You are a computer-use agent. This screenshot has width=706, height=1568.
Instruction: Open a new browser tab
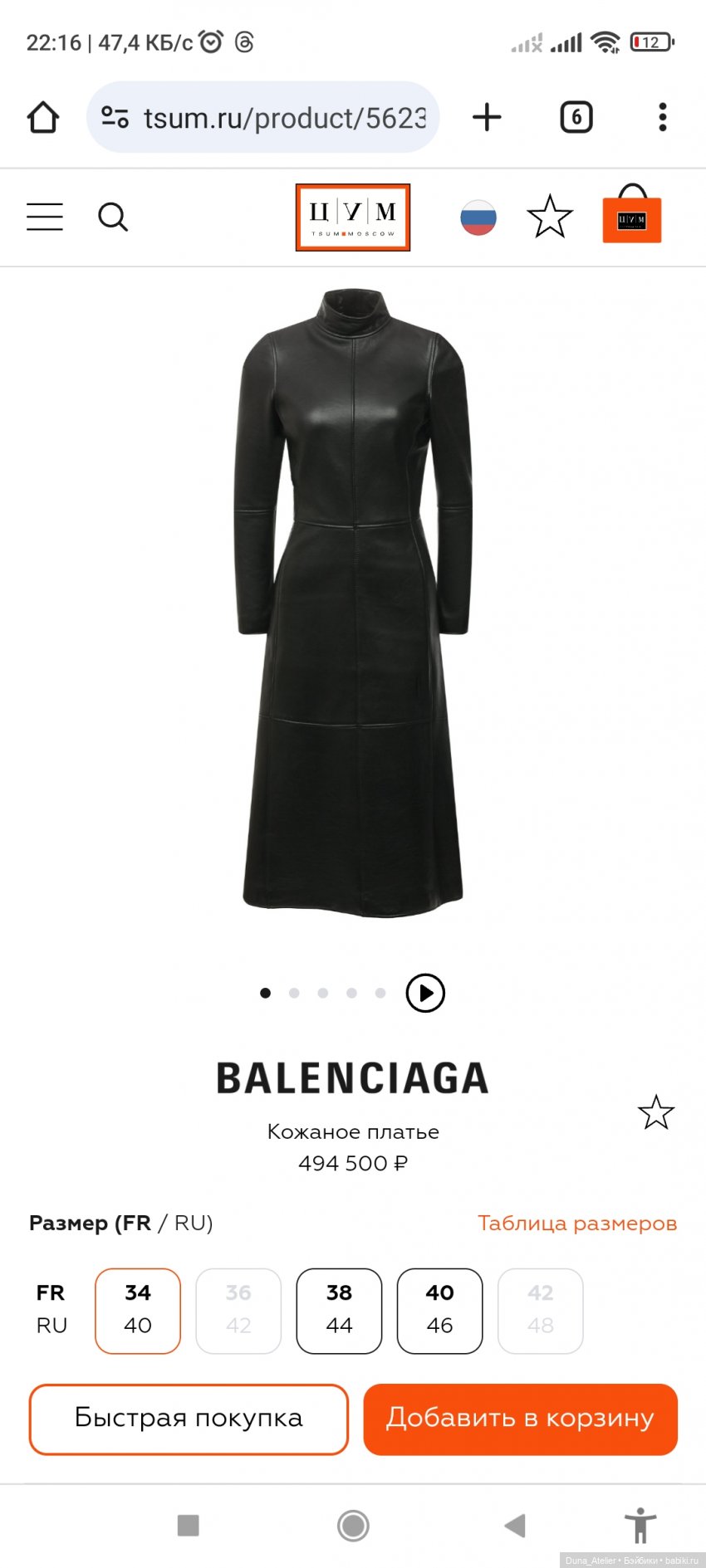tap(487, 117)
